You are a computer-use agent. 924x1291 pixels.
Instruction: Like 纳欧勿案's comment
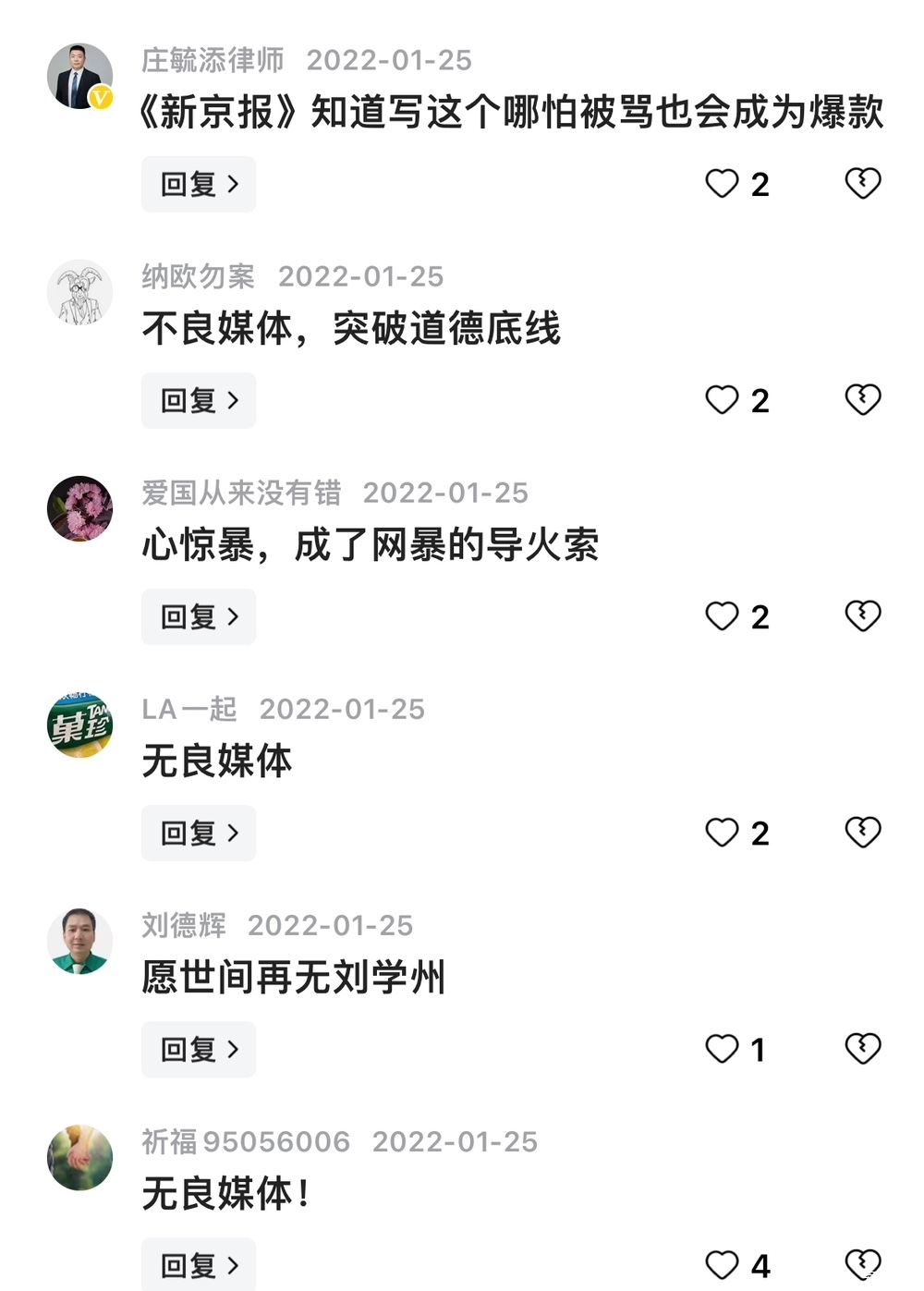(x=722, y=400)
